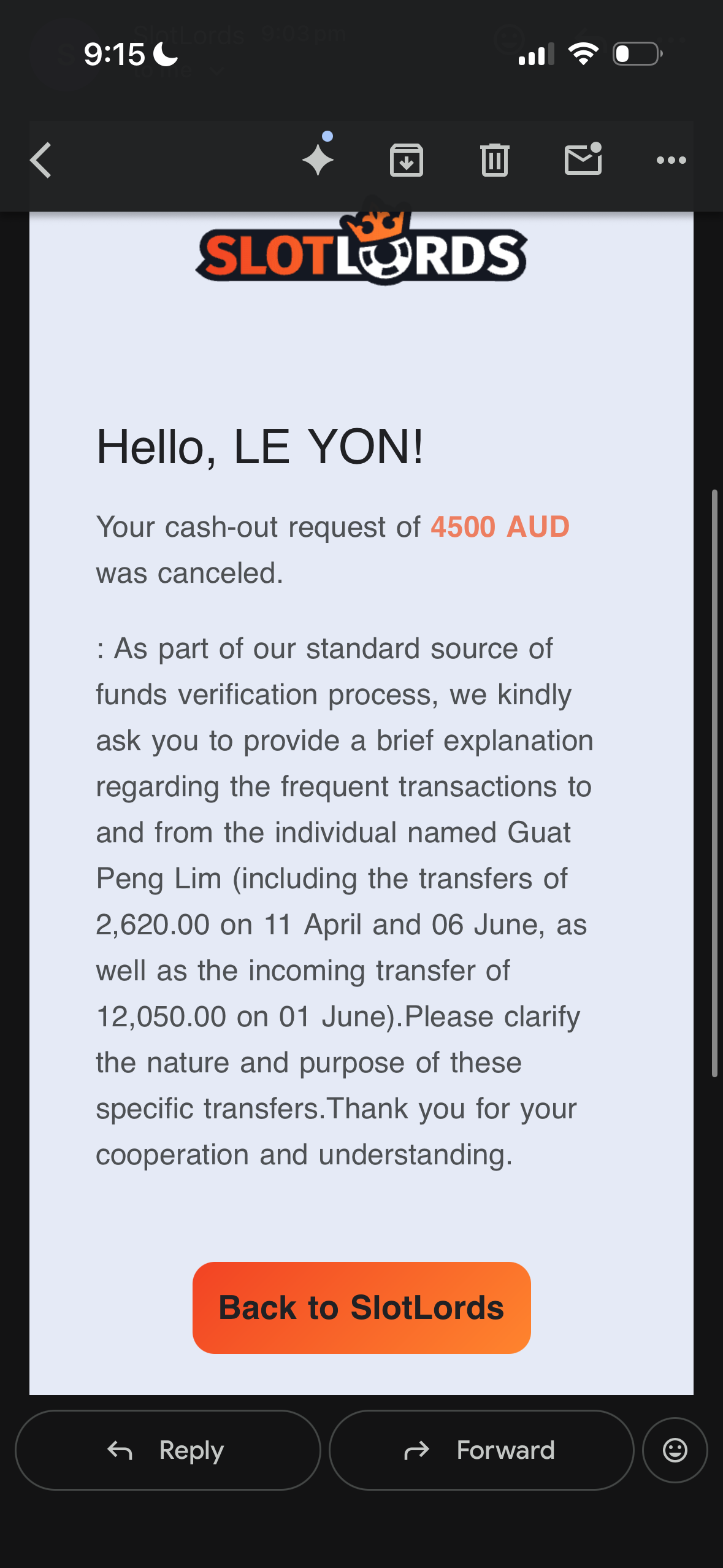Mark this email as unread

583,159
